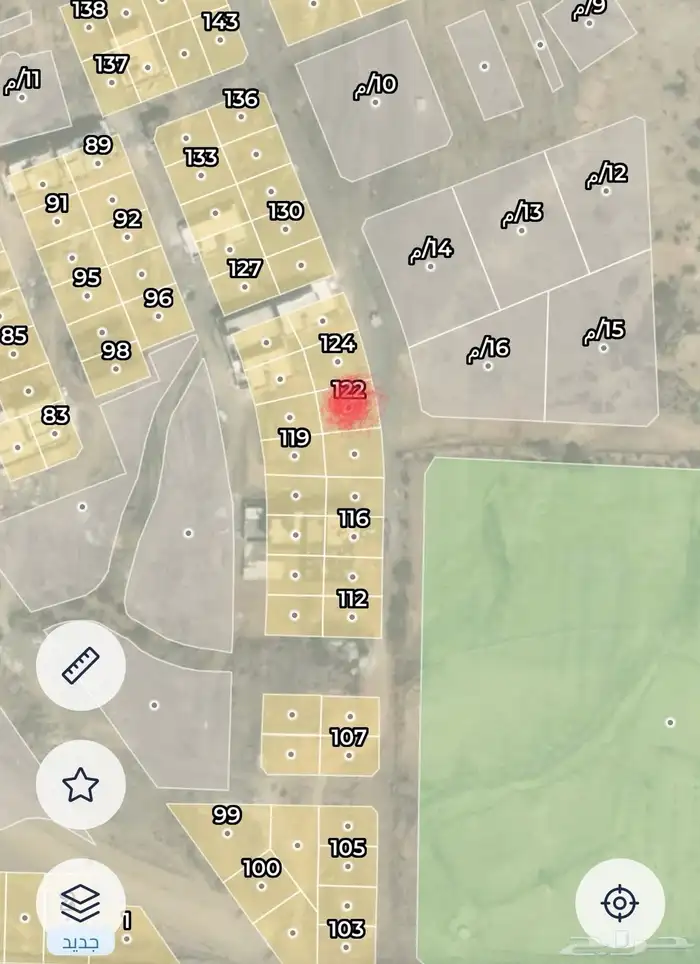Center map on my location
Image resolution: width=700 pixels, height=964 pixels.
point(620,903)
